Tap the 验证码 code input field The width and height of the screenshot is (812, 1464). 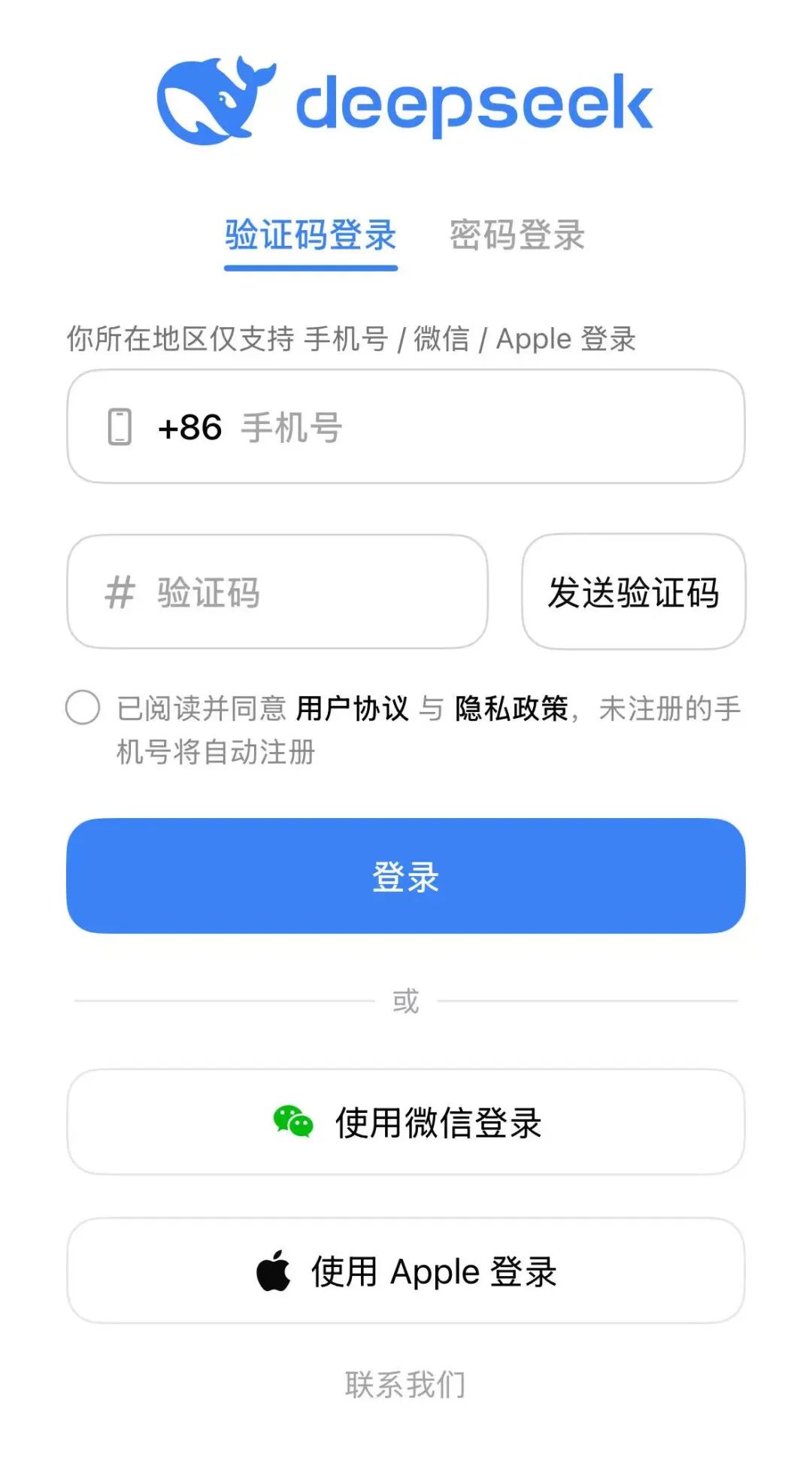click(301, 593)
